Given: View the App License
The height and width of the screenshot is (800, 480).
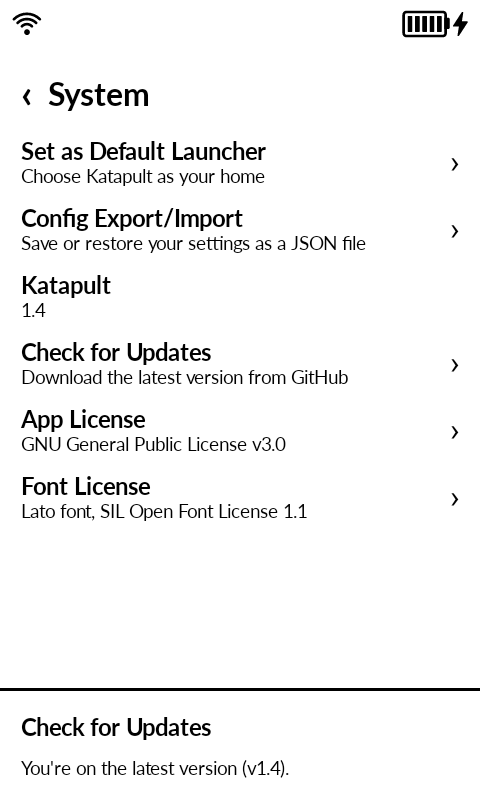Looking at the screenshot, I should pyautogui.click(x=240, y=432).
